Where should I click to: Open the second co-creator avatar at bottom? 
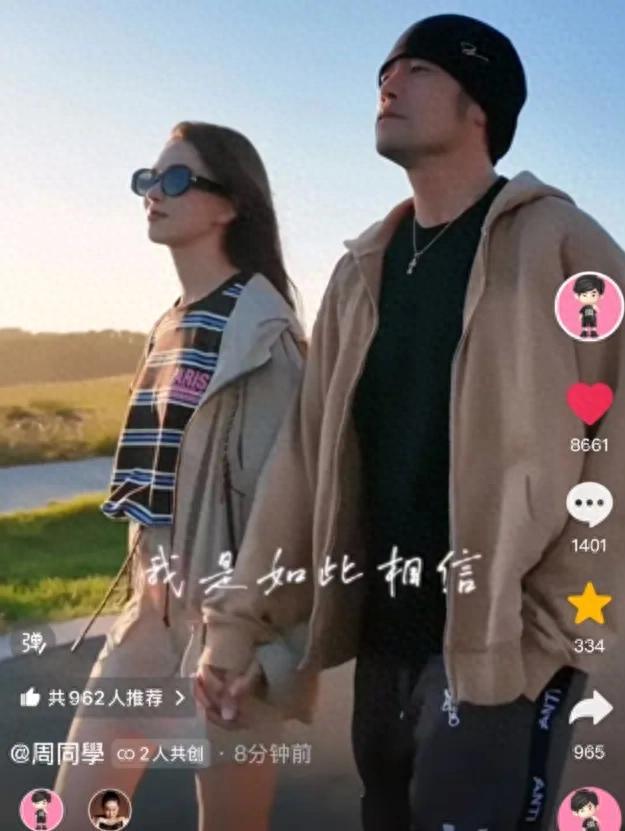click(109, 810)
